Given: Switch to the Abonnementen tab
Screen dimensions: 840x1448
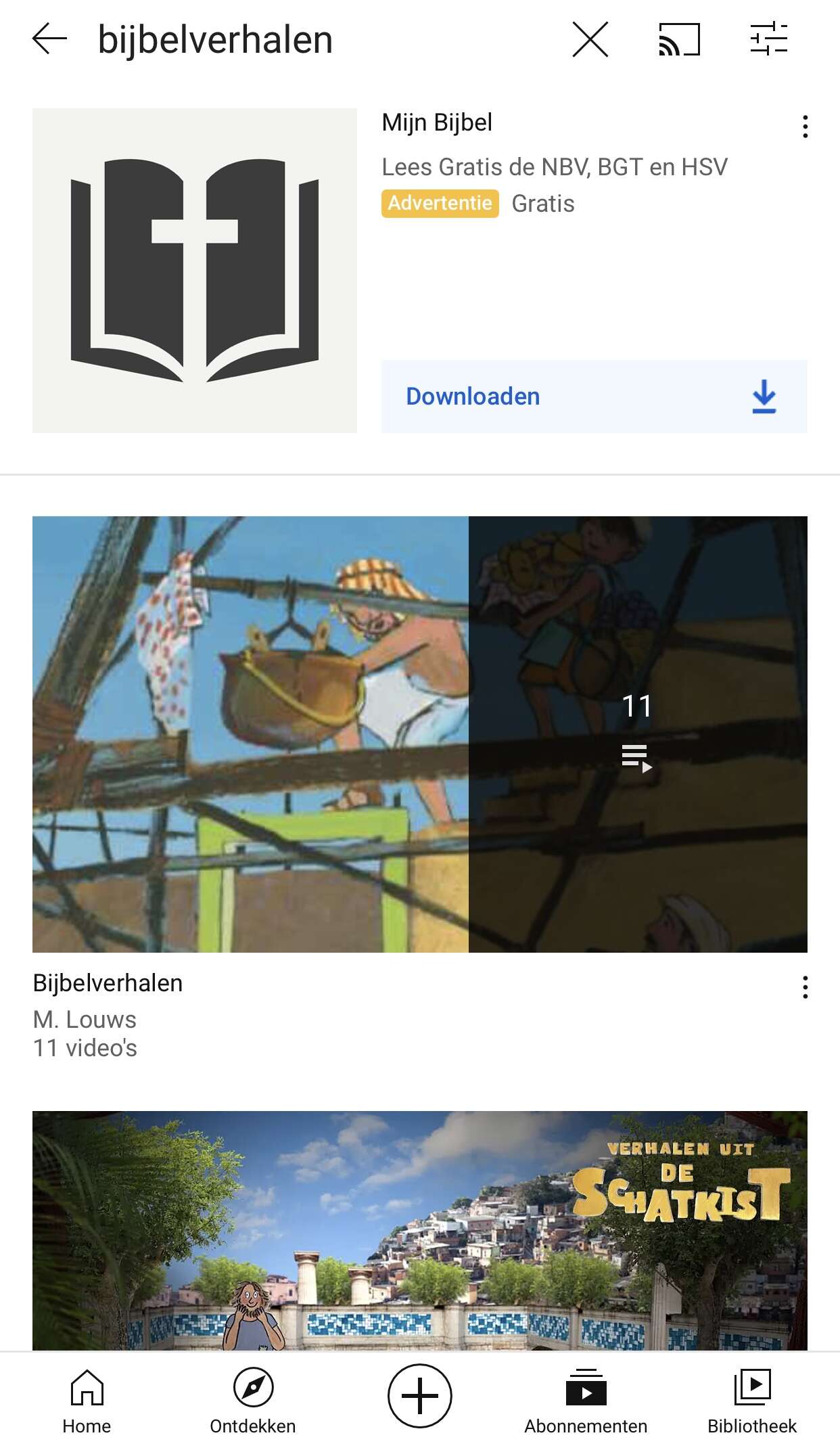Looking at the screenshot, I should pyautogui.click(x=586, y=1401).
